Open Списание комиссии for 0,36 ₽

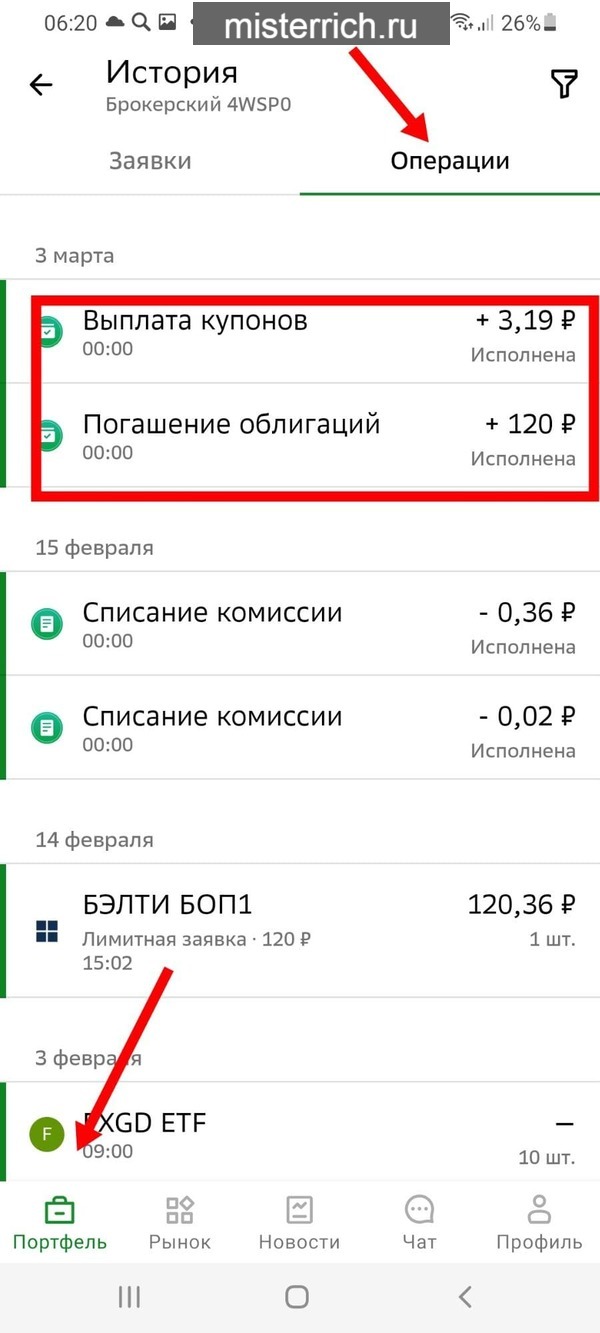pyautogui.click(x=300, y=625)
